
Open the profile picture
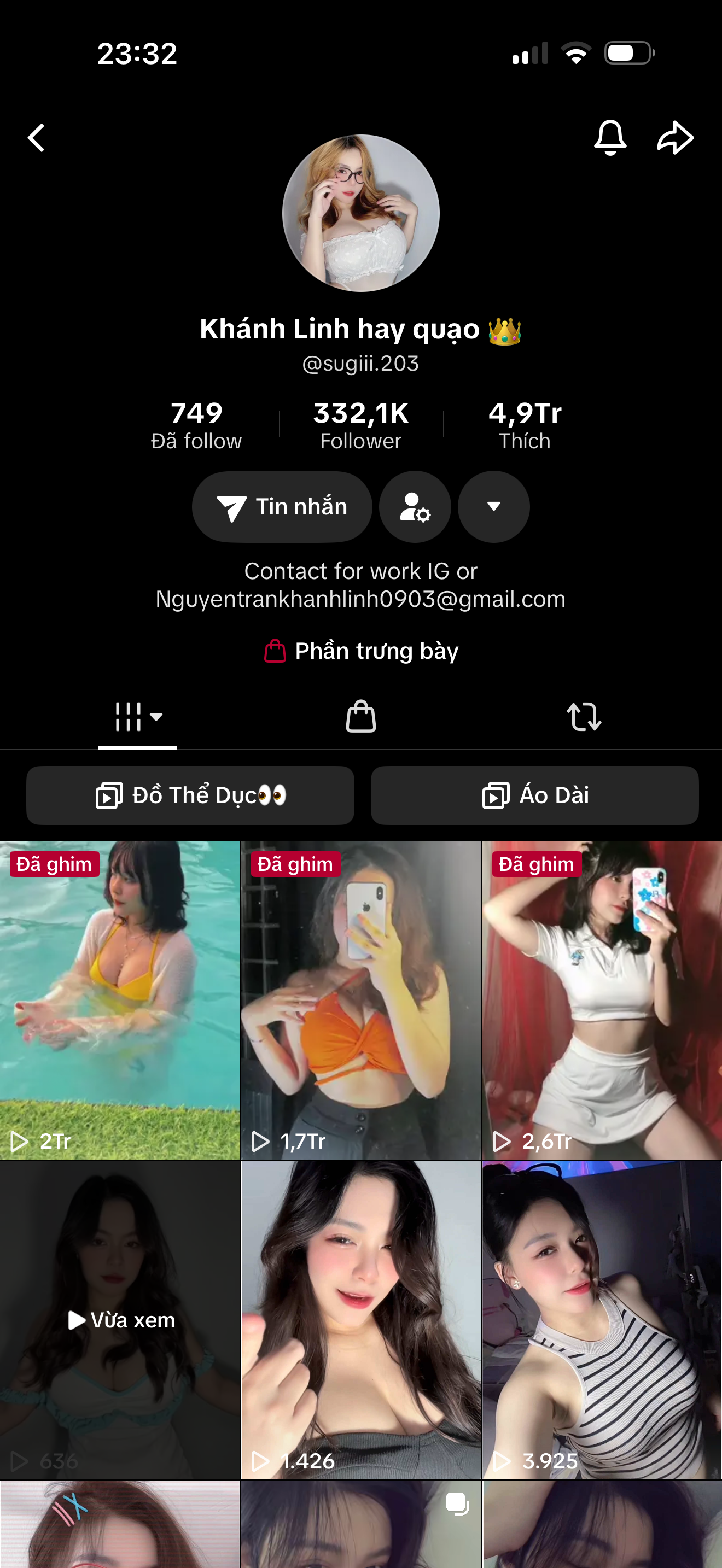pos(361,213)
